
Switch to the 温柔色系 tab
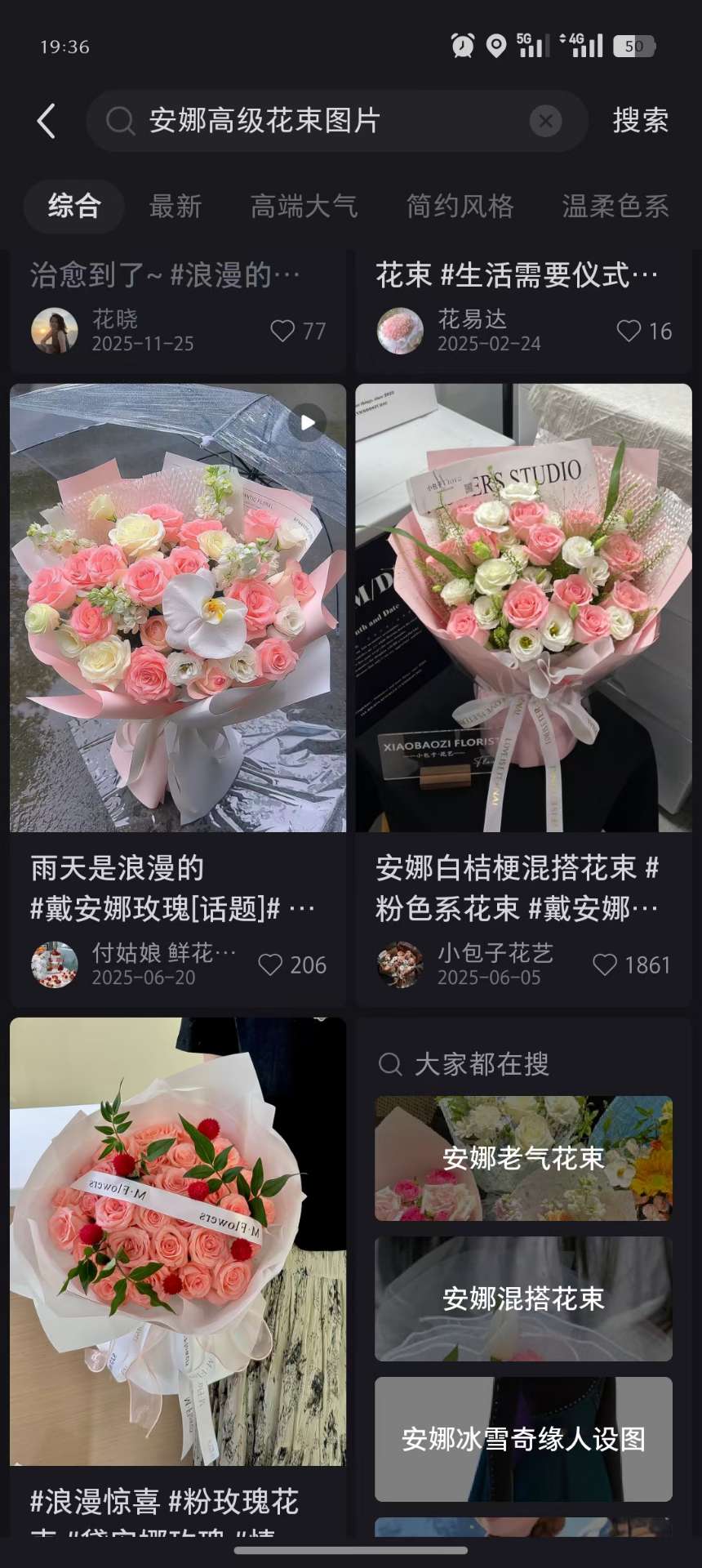(x=615, y=207)
